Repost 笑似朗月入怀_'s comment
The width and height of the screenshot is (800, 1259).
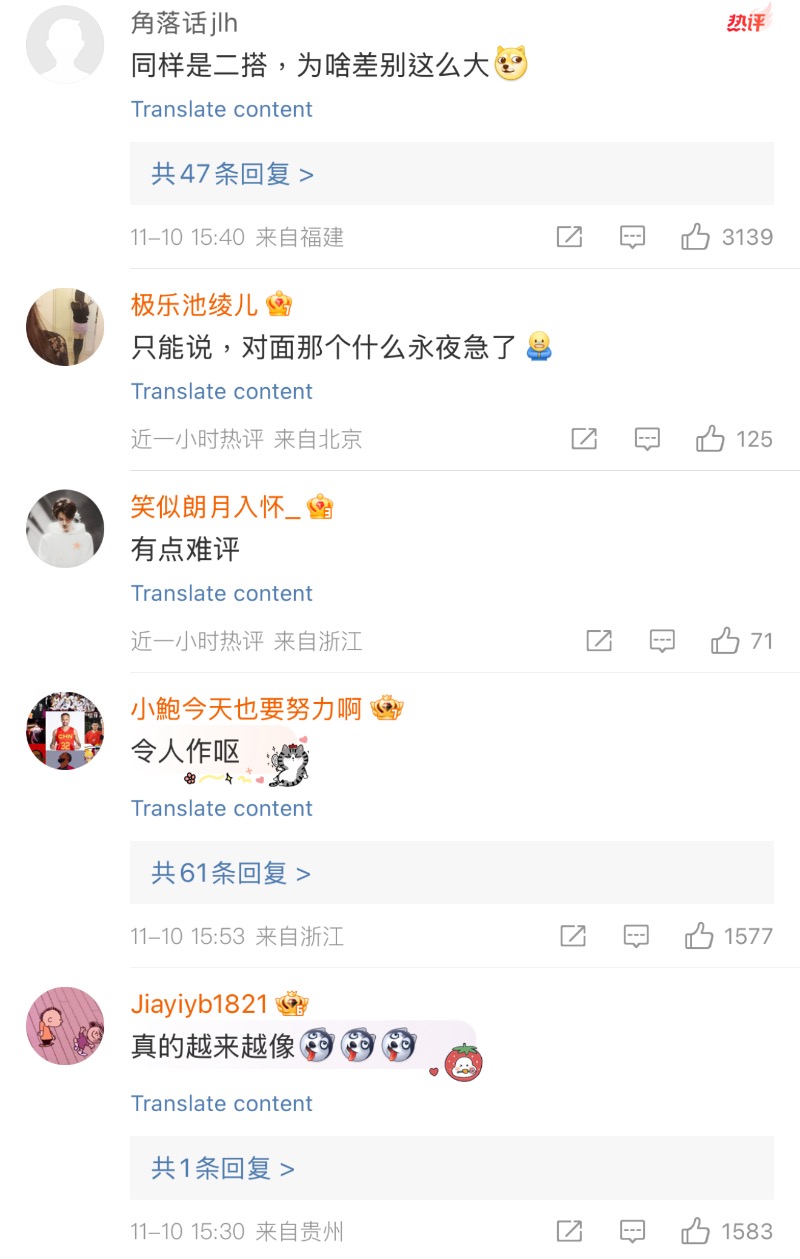(x=599, y=641)
